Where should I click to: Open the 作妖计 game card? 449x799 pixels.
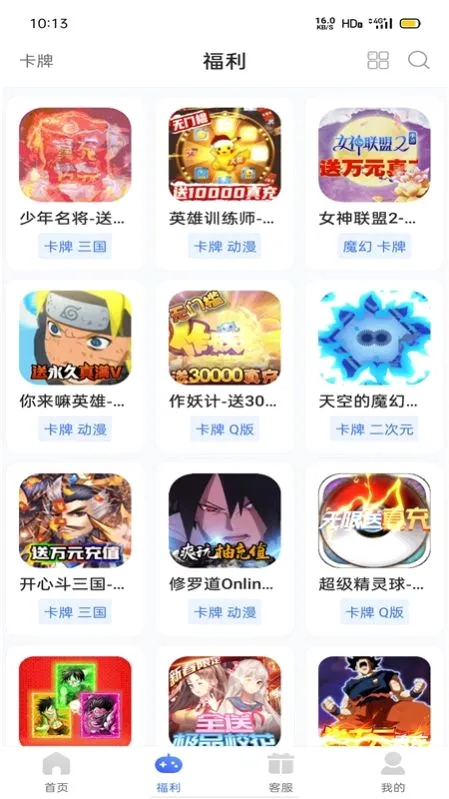(225, 366)
